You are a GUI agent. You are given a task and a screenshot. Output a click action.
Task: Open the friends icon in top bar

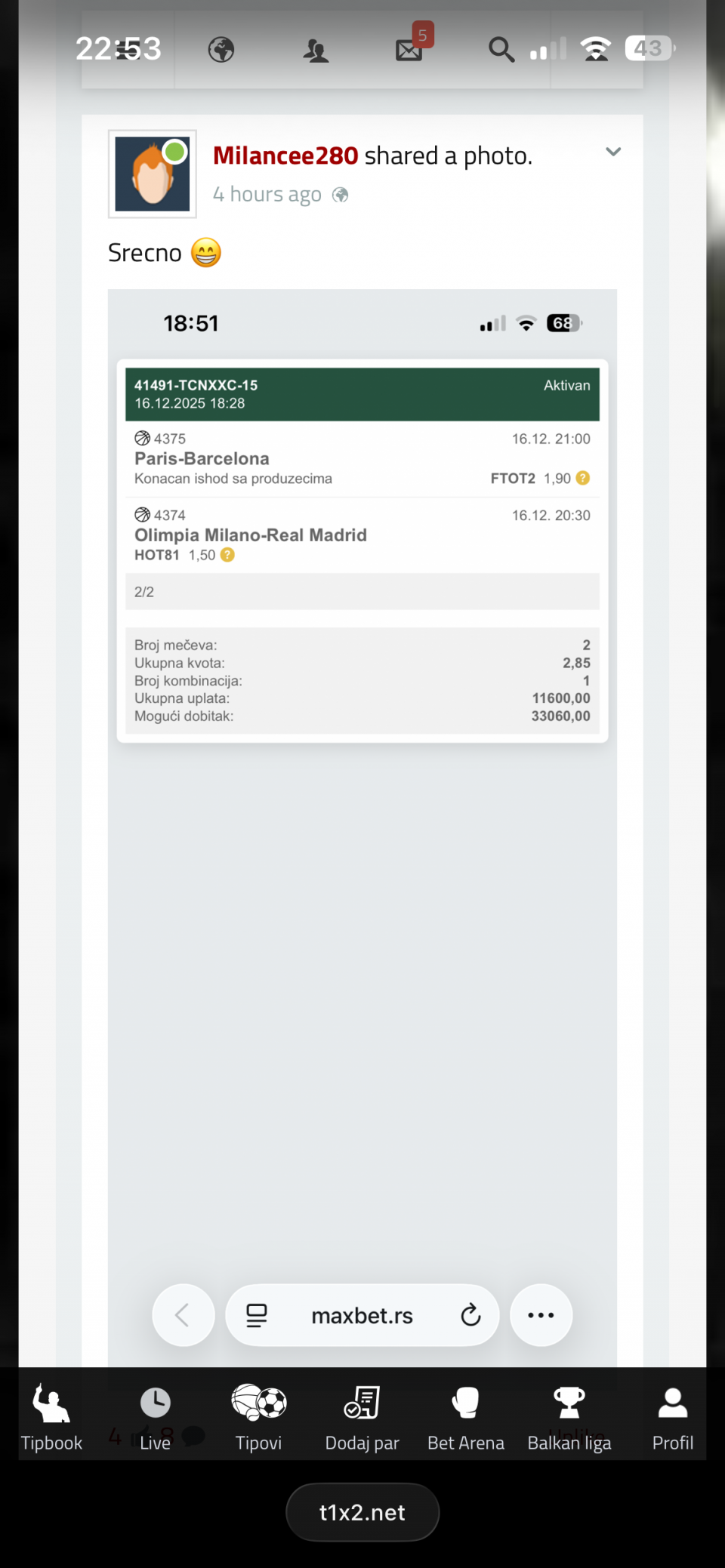[316, 51]
